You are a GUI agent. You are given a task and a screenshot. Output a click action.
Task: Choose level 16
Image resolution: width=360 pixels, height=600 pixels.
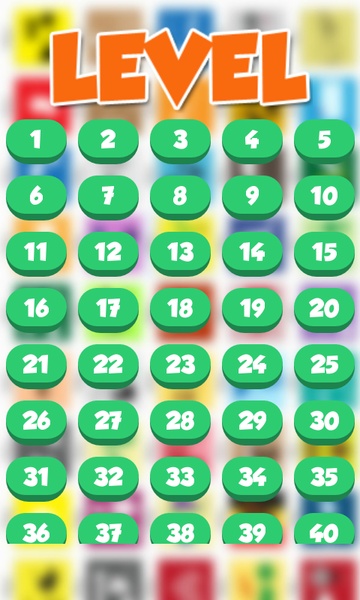36,310
